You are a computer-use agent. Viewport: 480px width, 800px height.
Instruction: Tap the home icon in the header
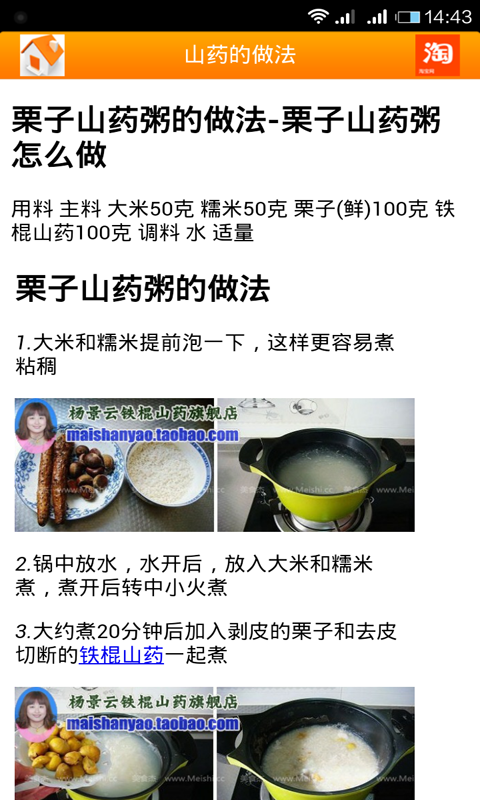coord(42,55)
